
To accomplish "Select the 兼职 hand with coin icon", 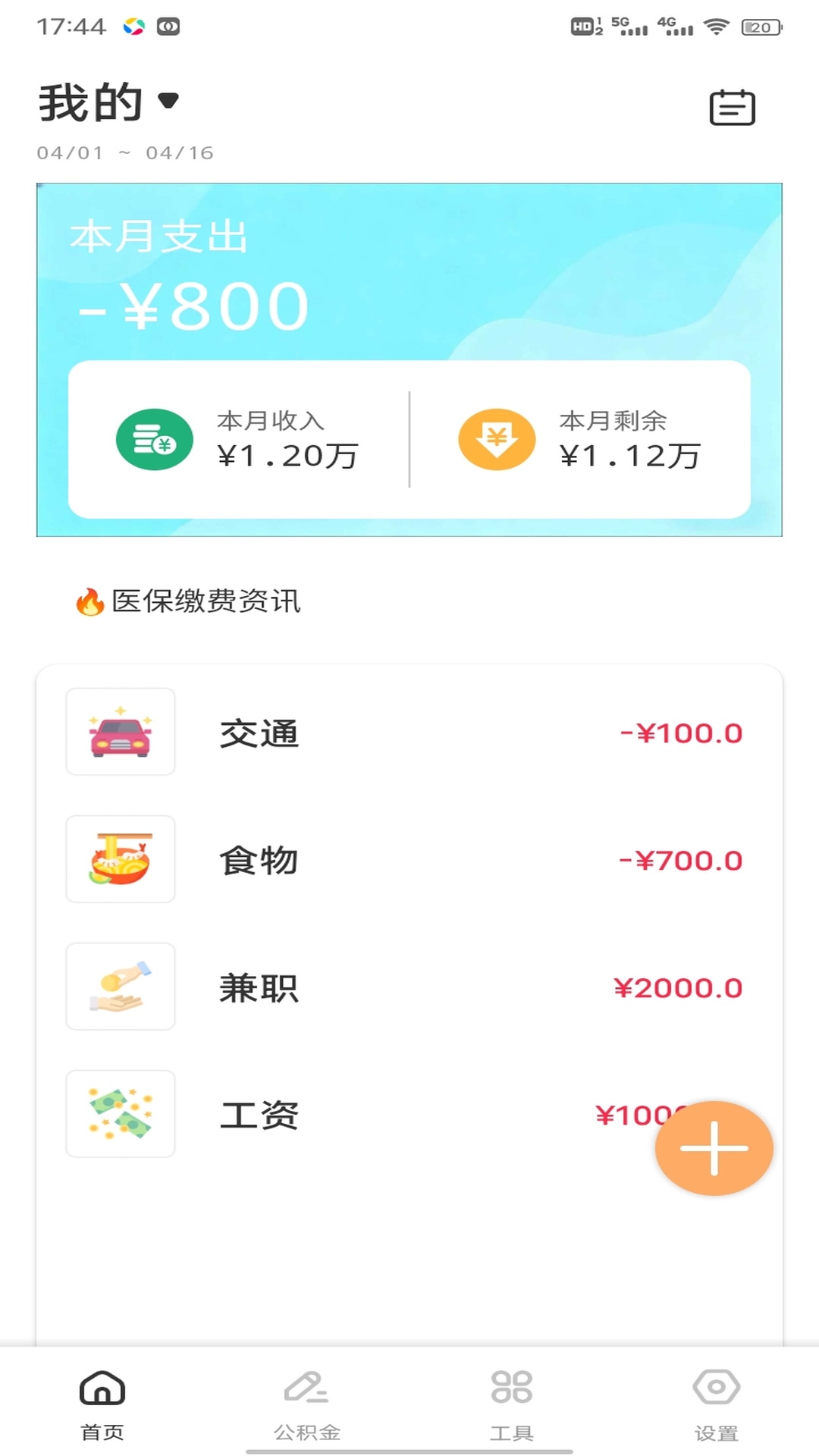I will pyautogui.click(x=121, y=987).
